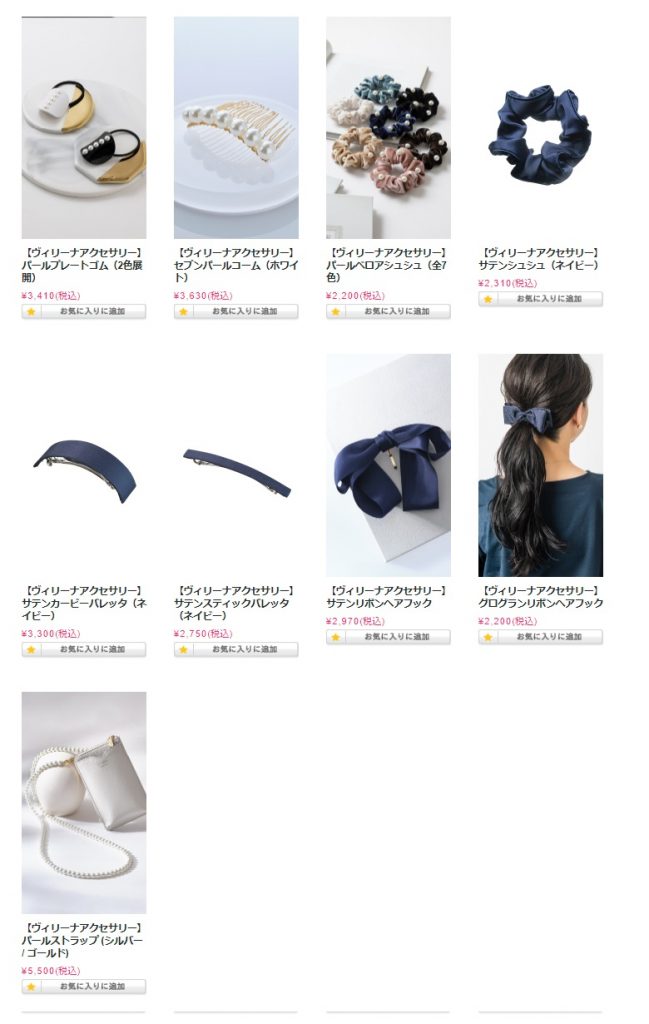Add セブンパールコーム to favorites

pos(236,312)
